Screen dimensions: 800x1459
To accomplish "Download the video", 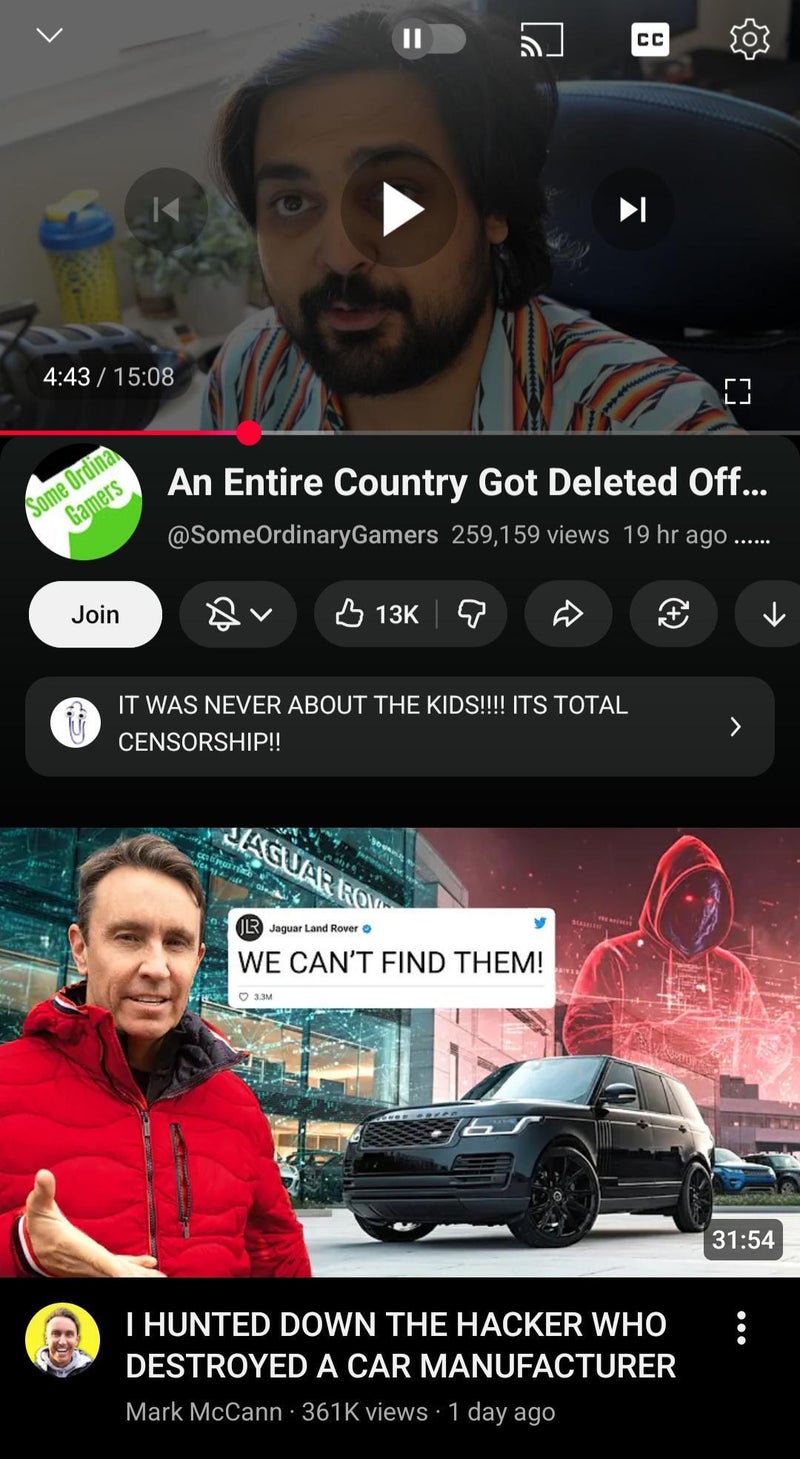I will tap(773, 614).
